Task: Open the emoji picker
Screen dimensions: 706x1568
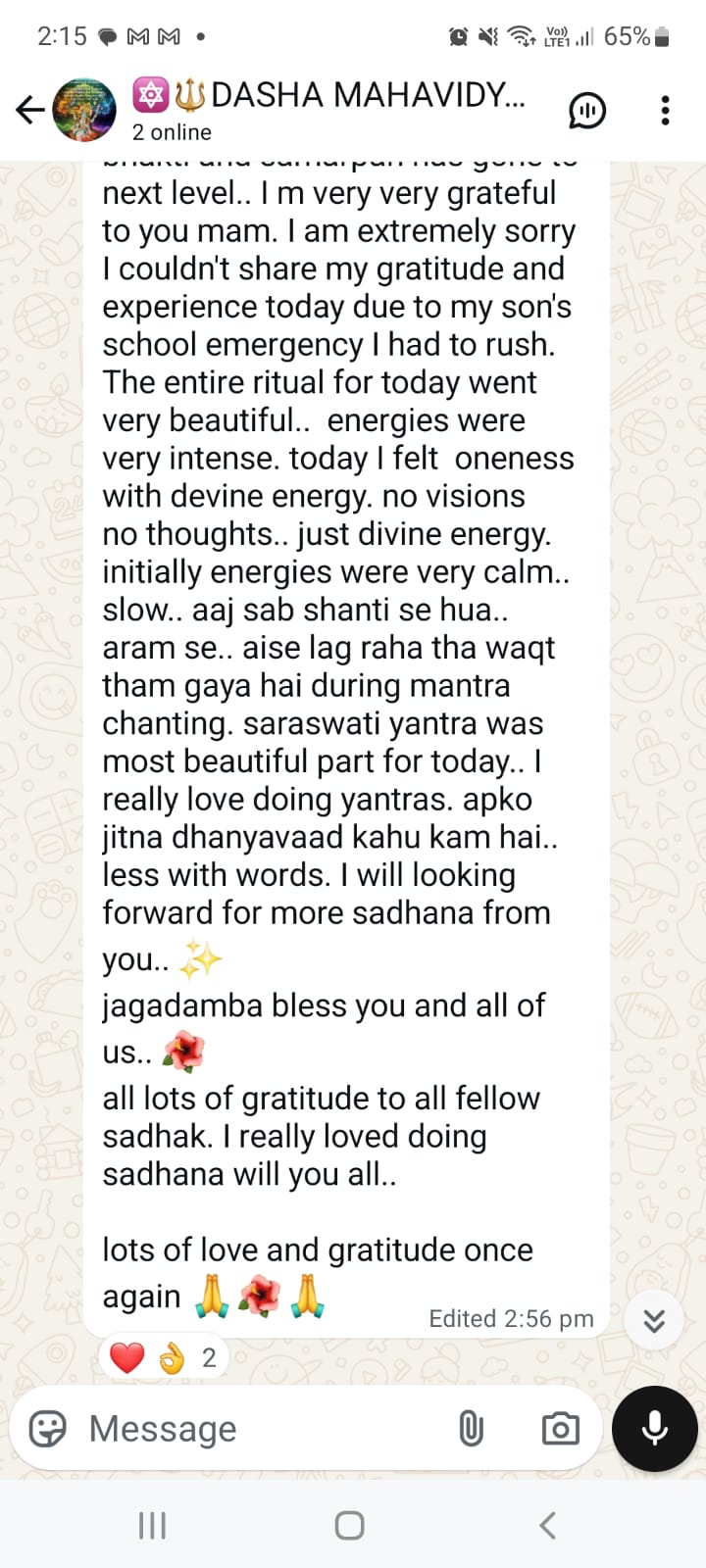Action: (47, 1429)
